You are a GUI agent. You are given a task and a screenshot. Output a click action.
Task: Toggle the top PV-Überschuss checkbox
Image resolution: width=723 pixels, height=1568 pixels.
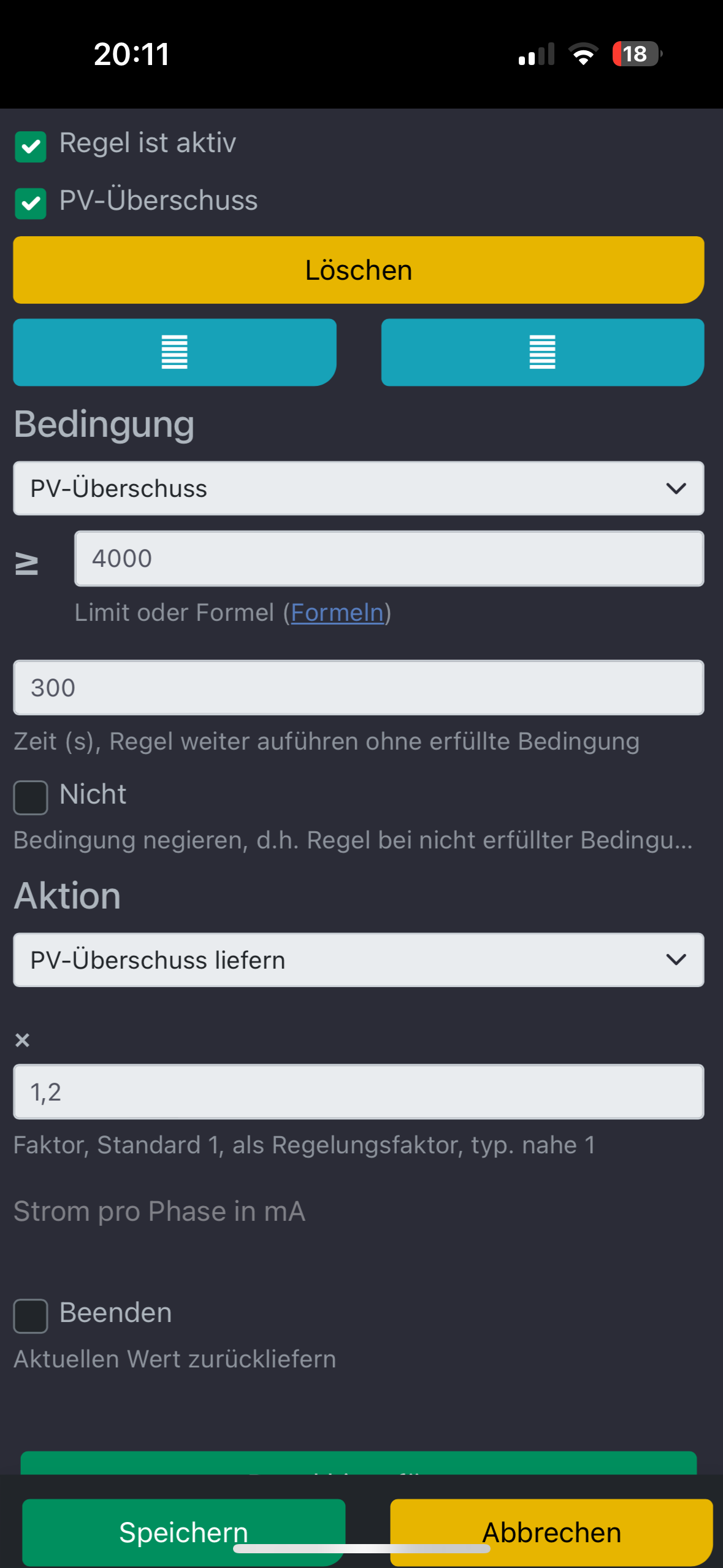tap(31, 203)
